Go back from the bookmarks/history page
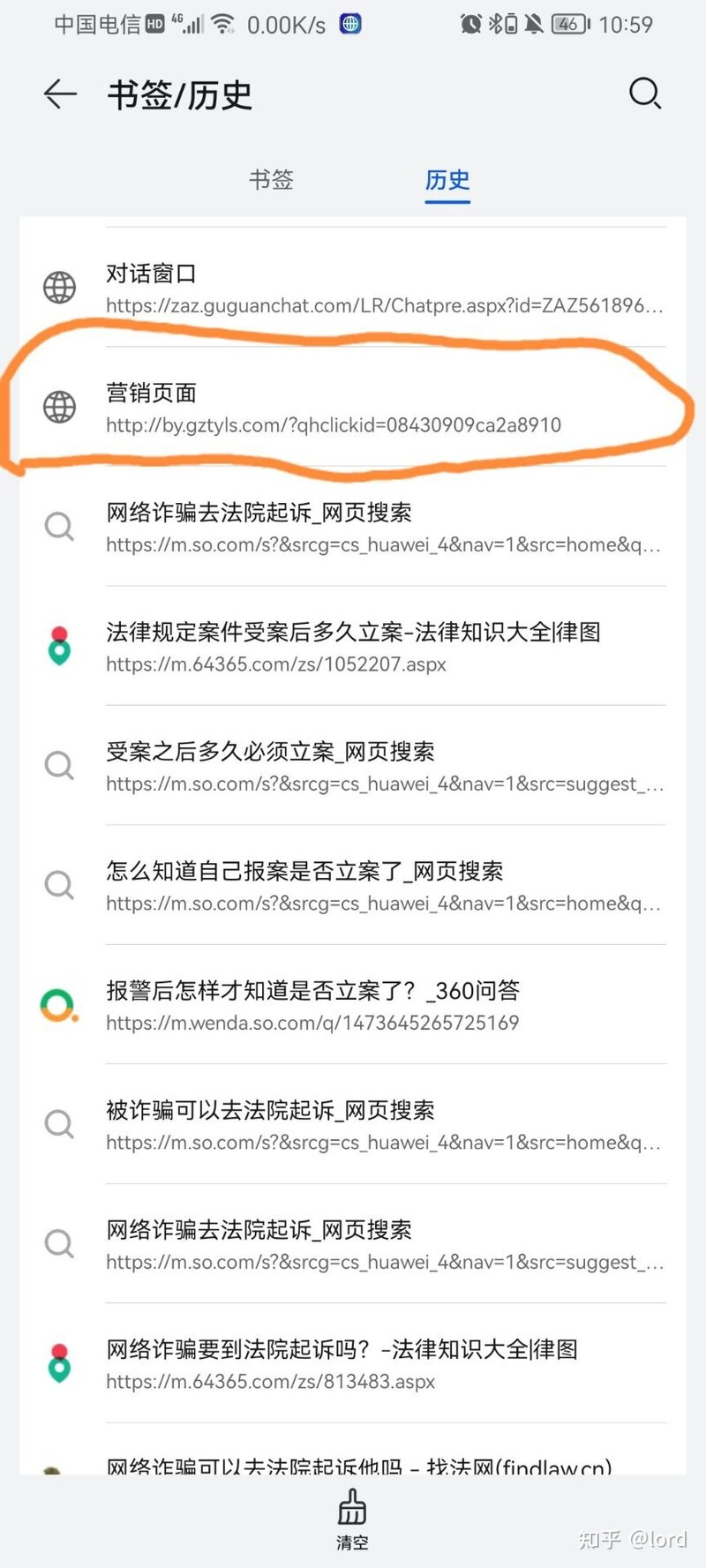 (60, 94)
